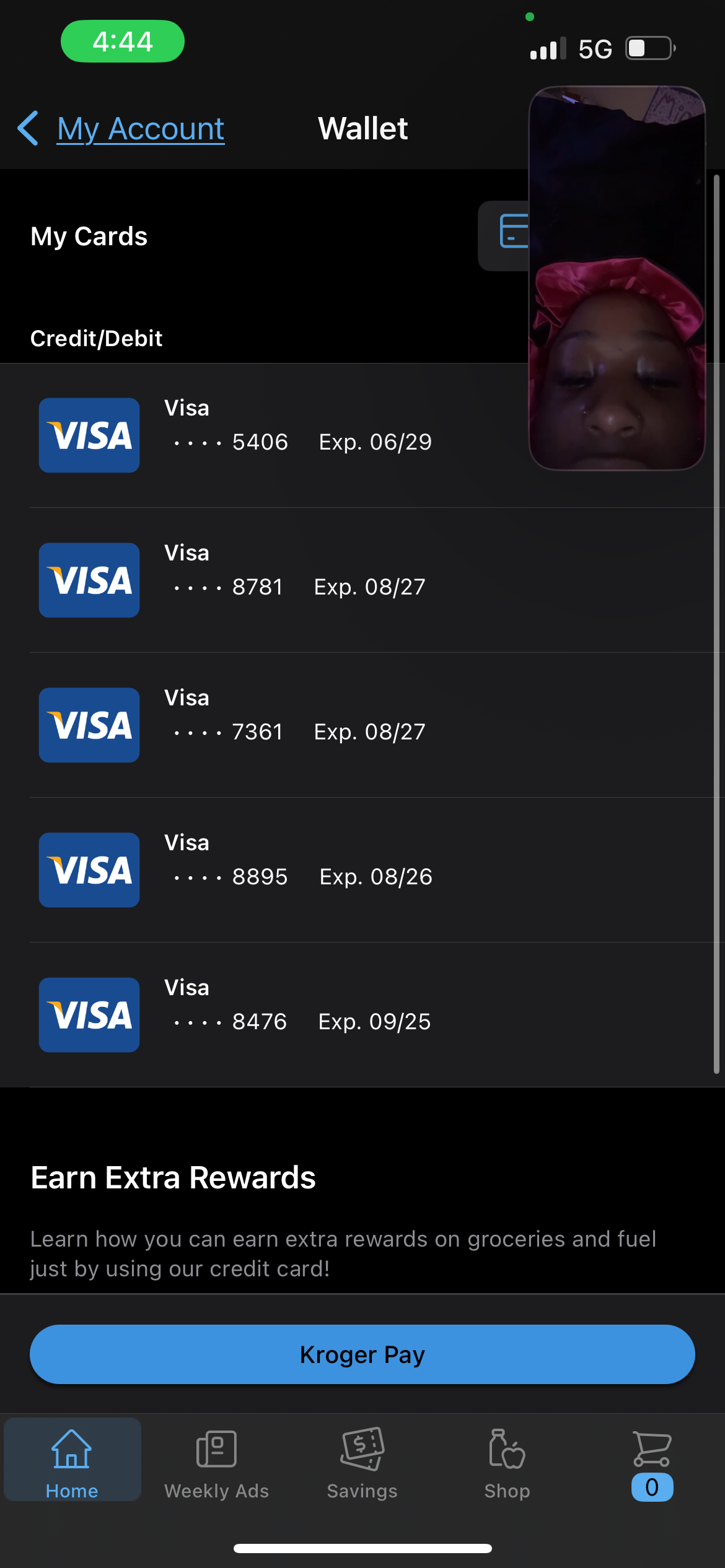Go back to My Account

122,129
